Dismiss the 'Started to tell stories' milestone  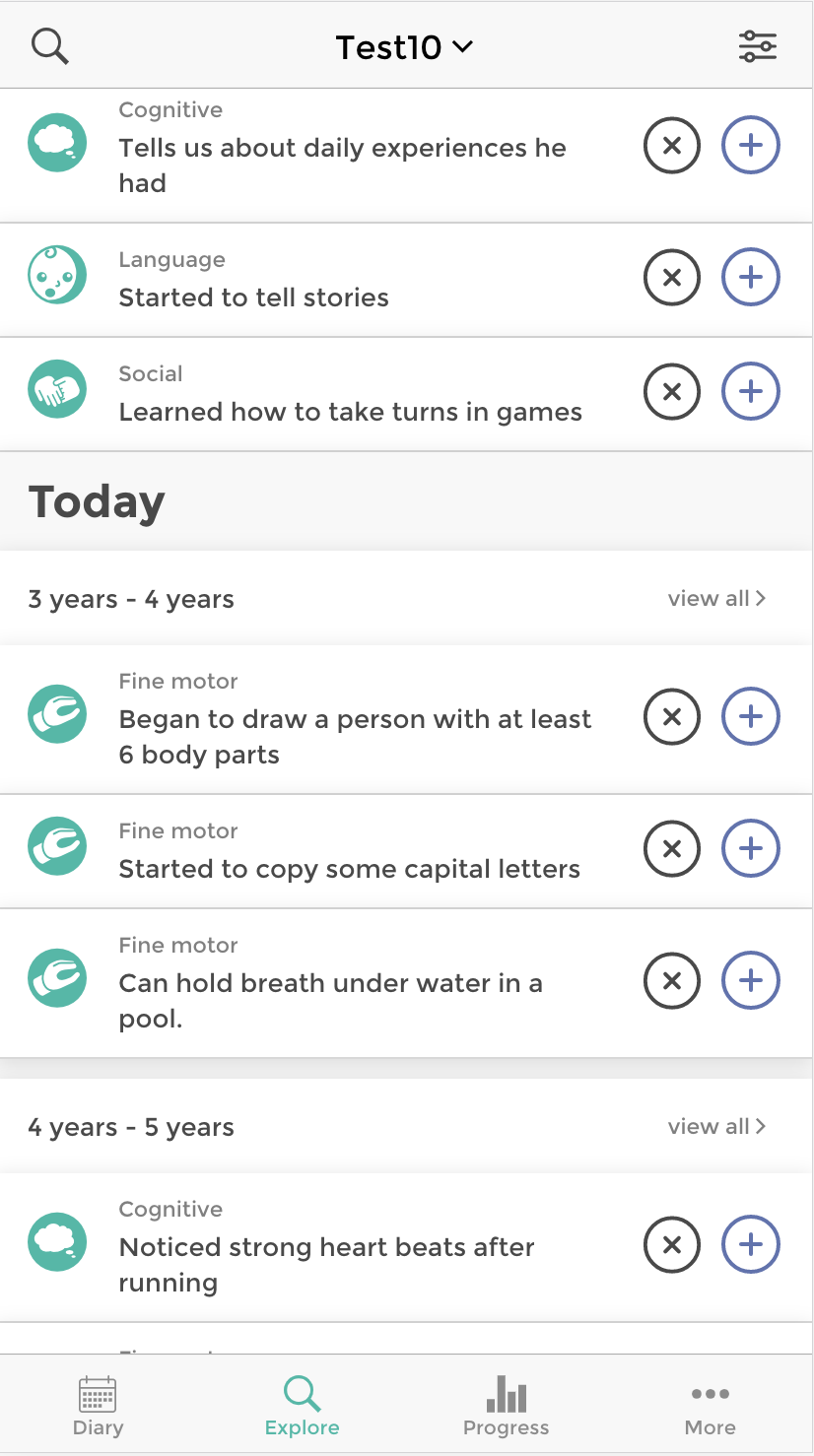(671, 277)
